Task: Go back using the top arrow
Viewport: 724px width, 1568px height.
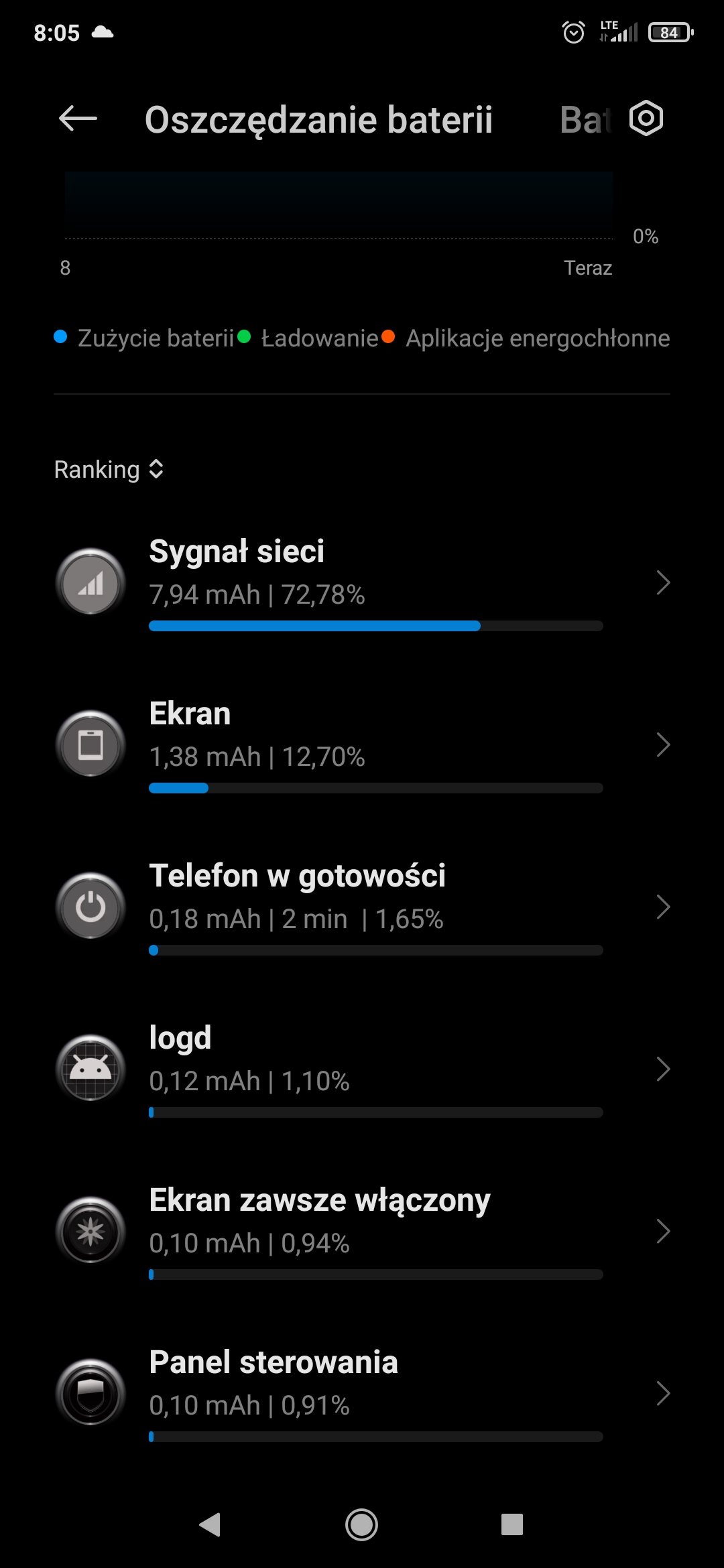Action: [x=78, y=119]
